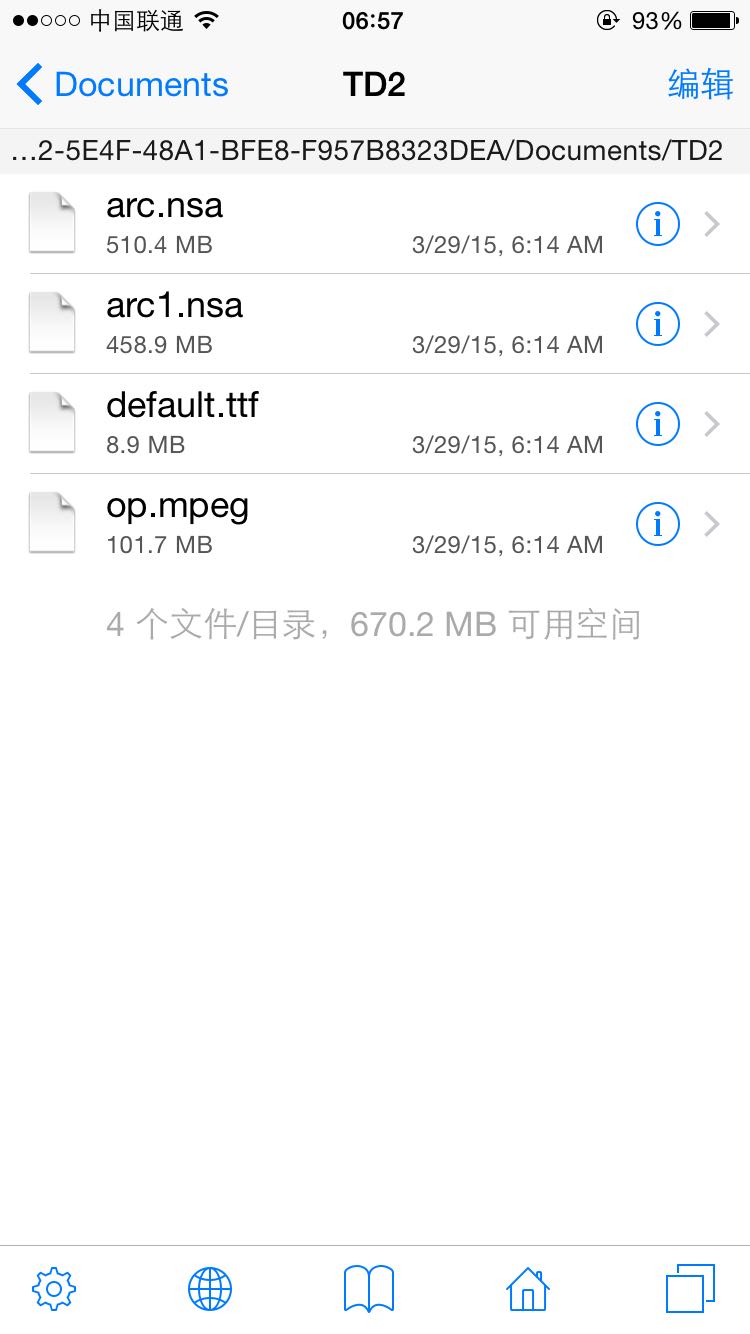Show info for arc1.nsa
The width and height of the screenshot is (750, 1334).
[x=657, y=324]
